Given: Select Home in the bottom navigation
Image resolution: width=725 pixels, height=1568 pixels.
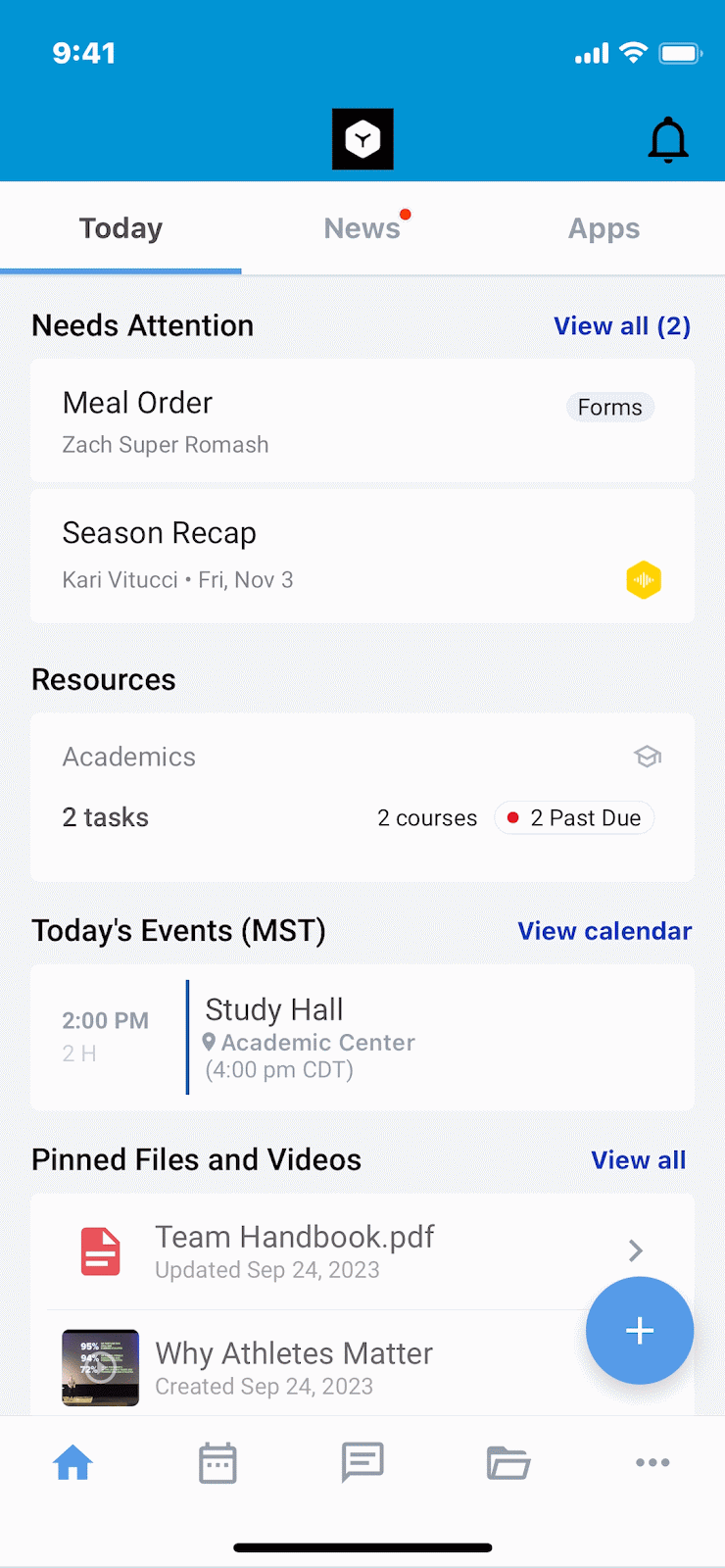Looking at the screenshot, I should 72,1461.
